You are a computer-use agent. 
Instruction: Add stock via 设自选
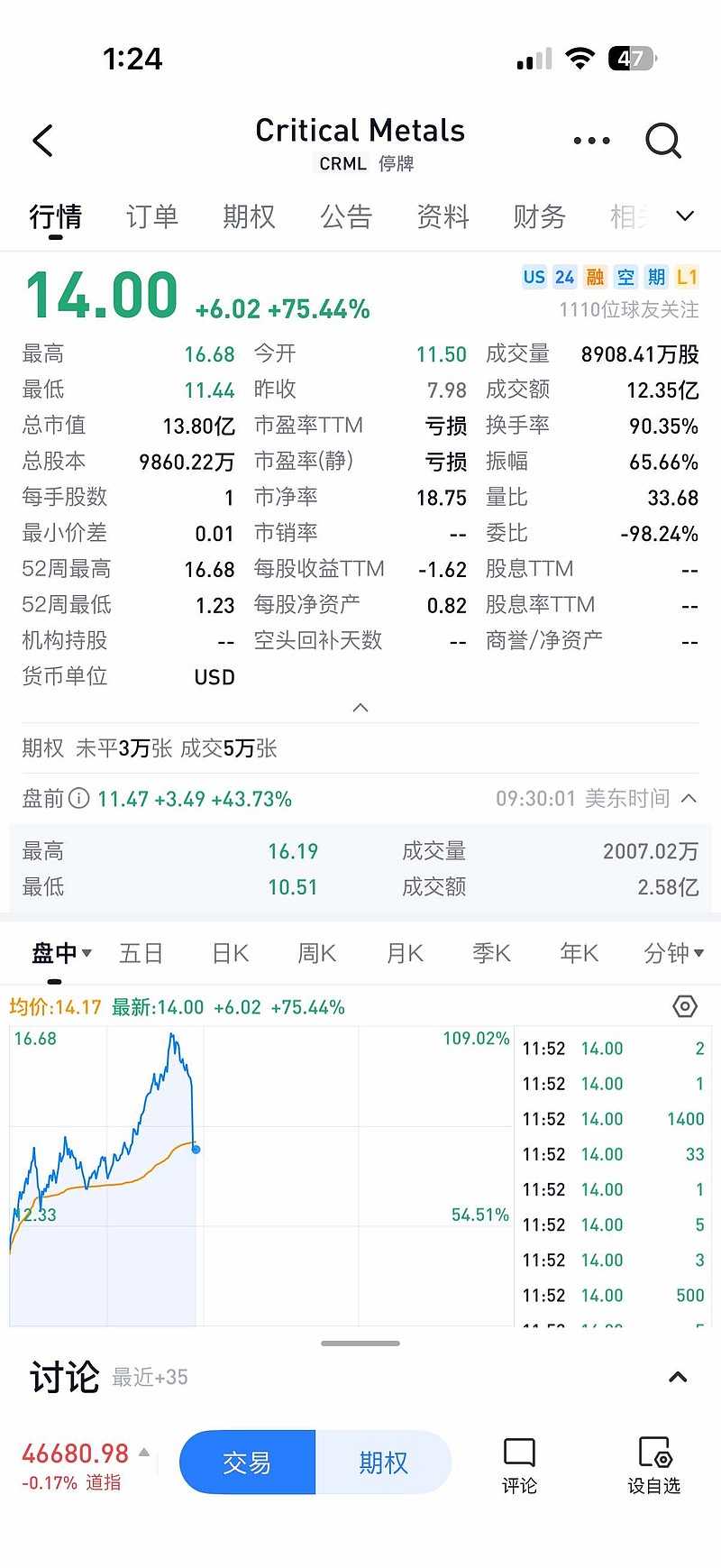click(654, 1465)
